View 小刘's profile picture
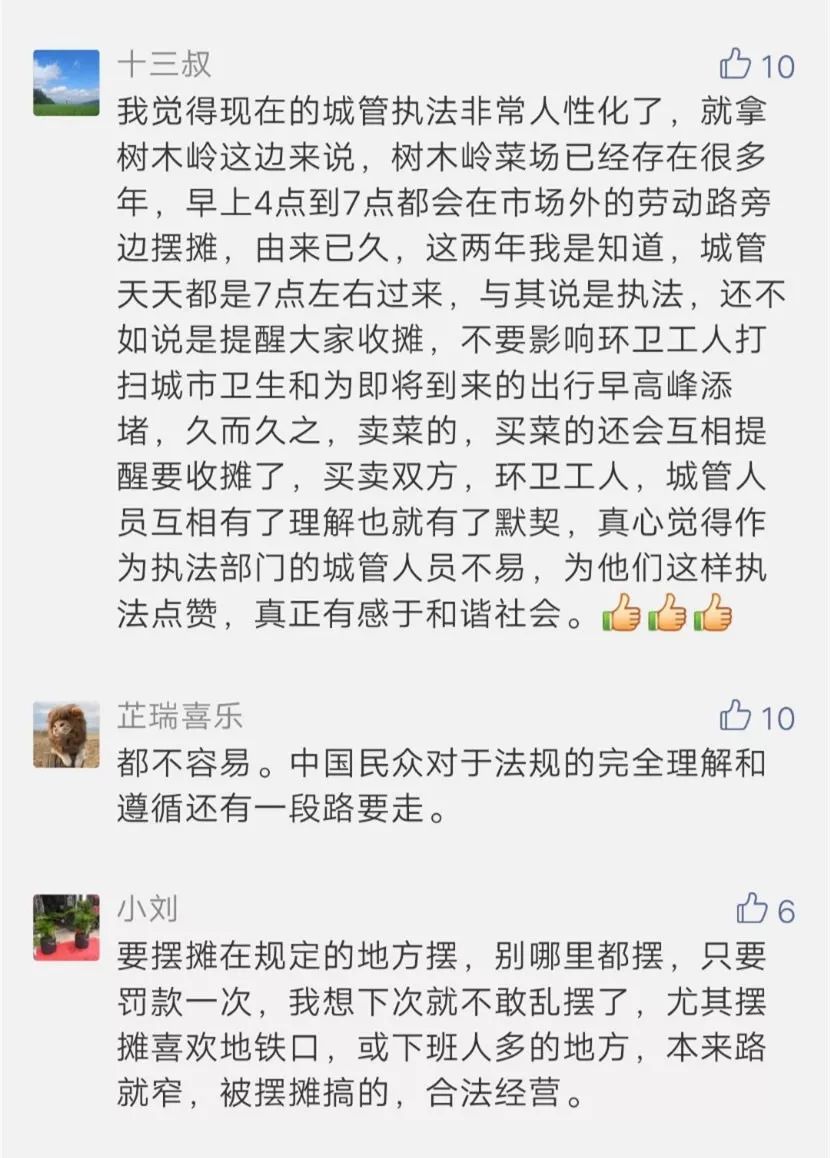Image resolution: width=830 pixels, height=1158 pixels. tap(66, 927)
